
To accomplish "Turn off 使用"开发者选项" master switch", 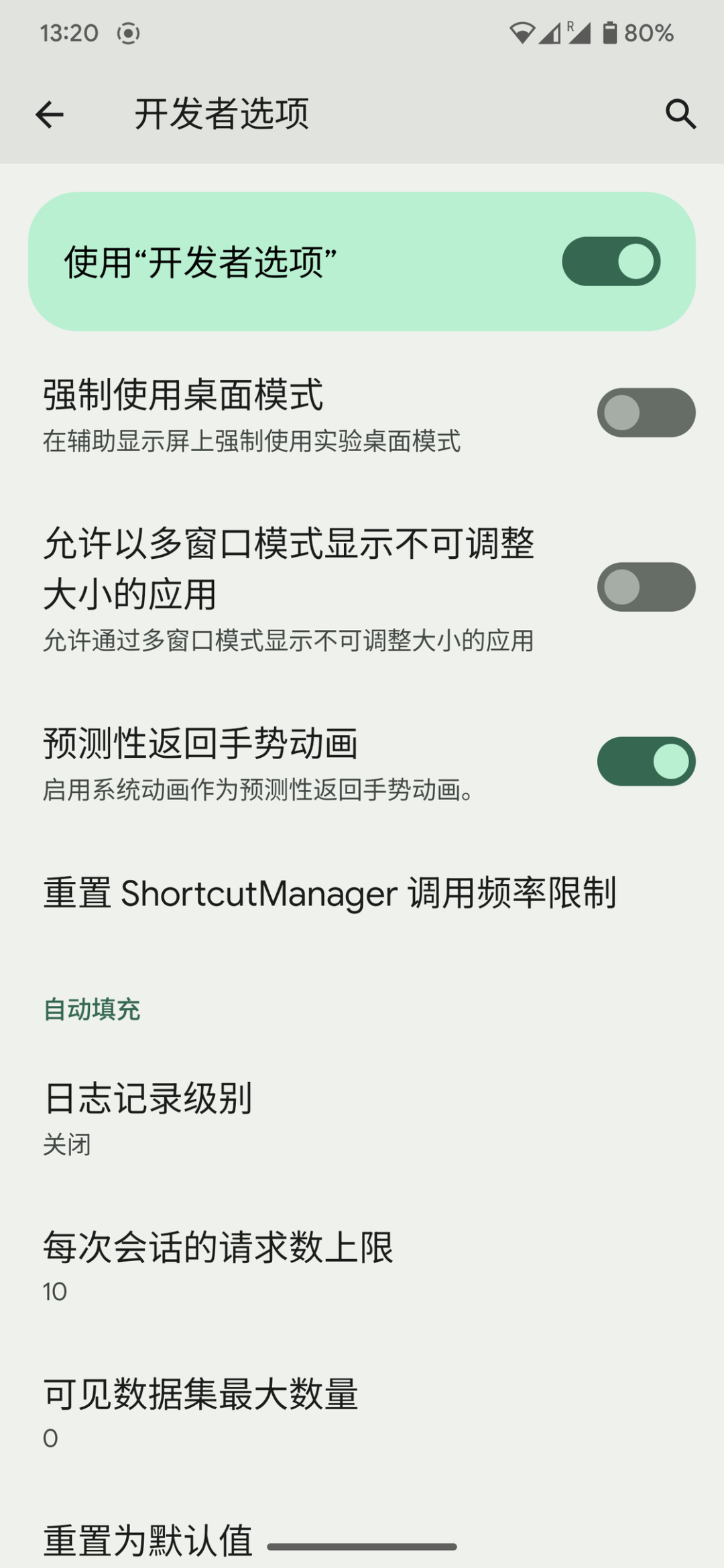I will pos(611,261).
